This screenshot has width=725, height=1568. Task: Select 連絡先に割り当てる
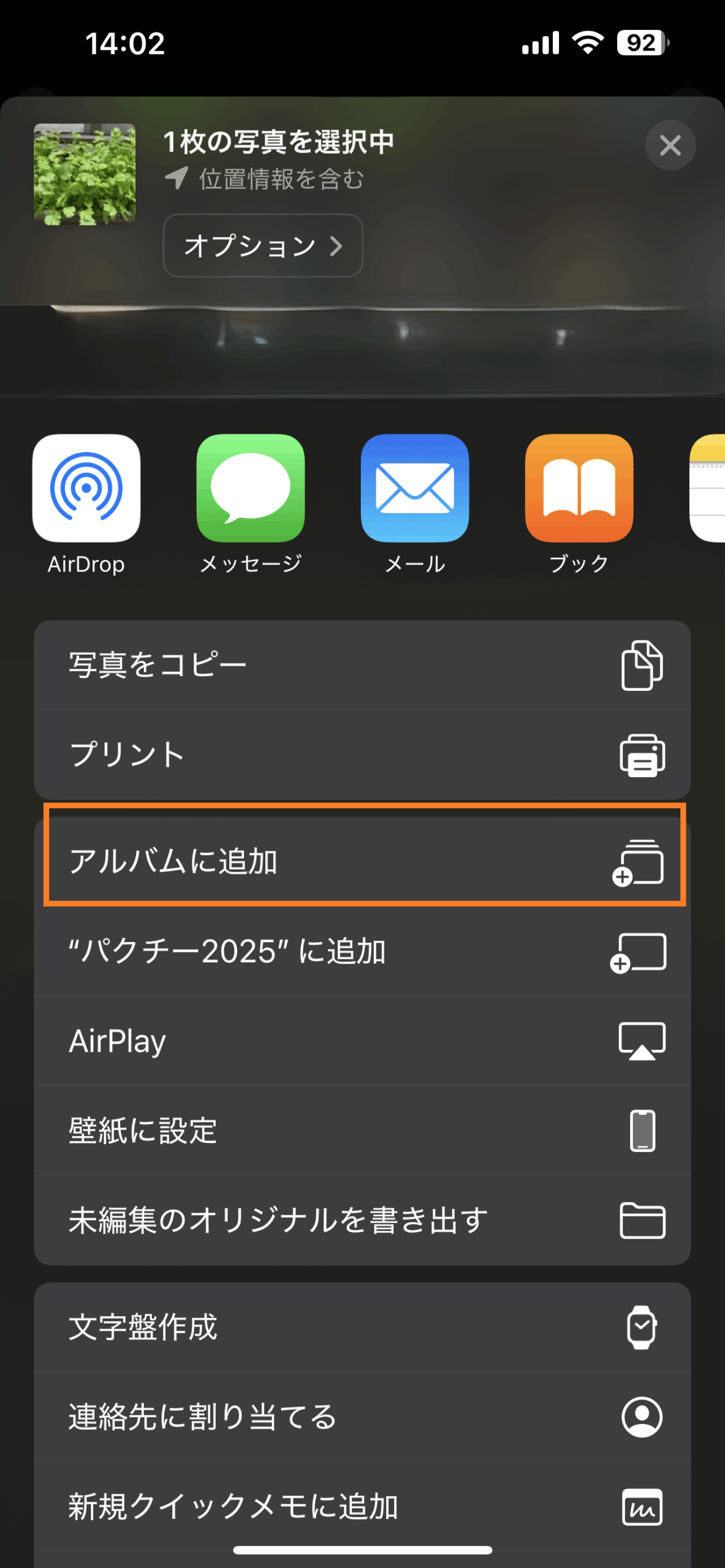coord(362,1417)
